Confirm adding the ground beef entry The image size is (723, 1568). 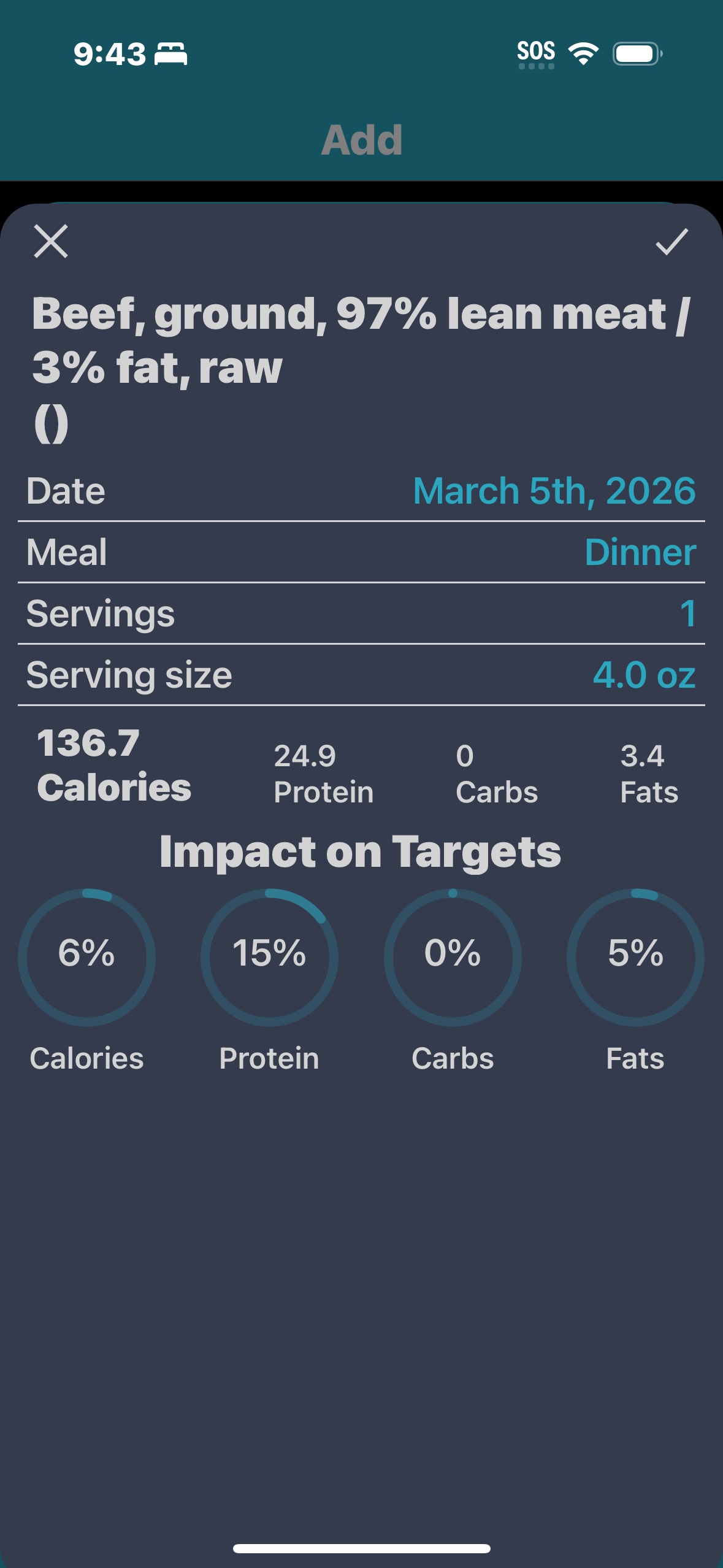coord(672,241)
